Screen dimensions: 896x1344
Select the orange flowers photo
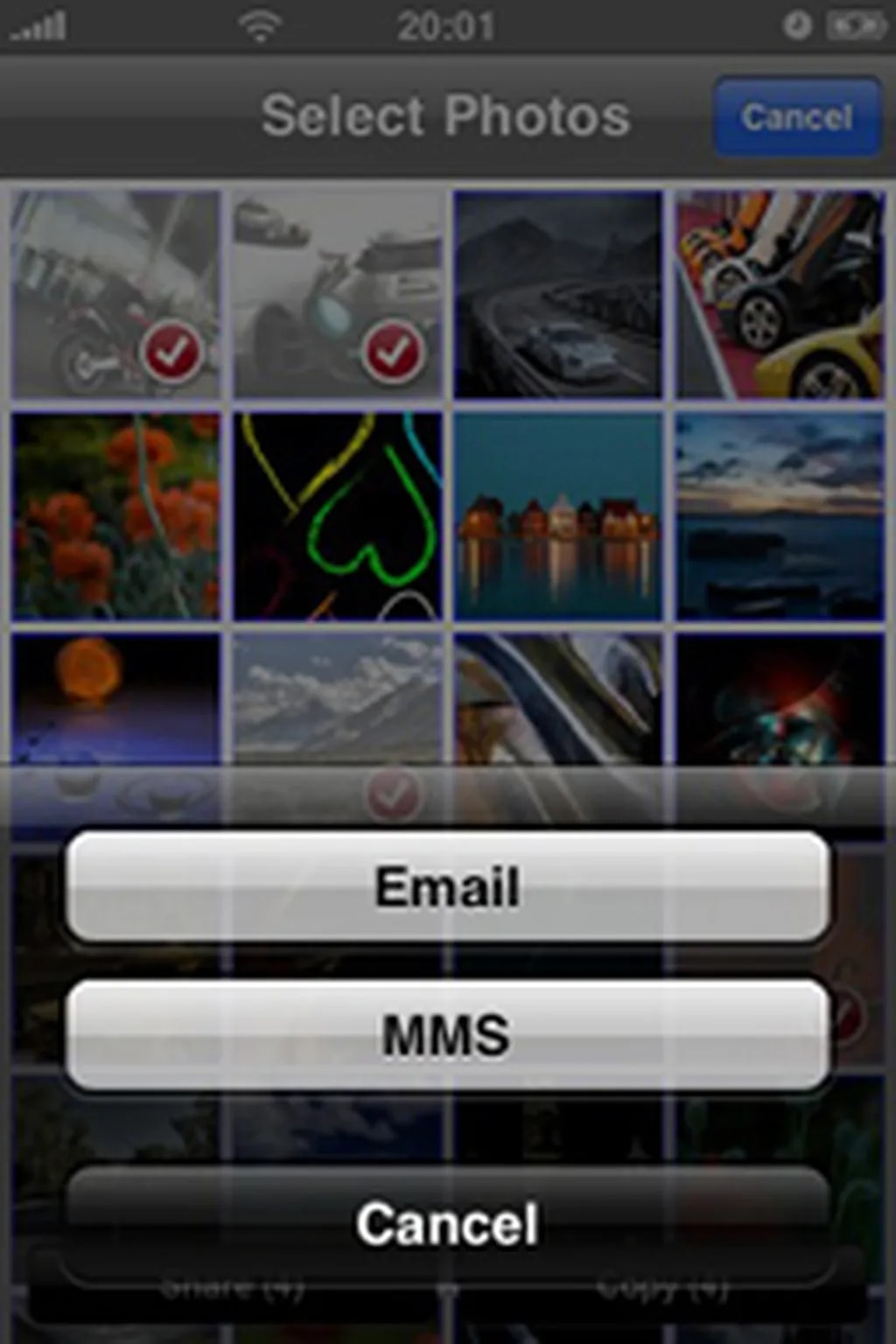[x=115, y=516]
